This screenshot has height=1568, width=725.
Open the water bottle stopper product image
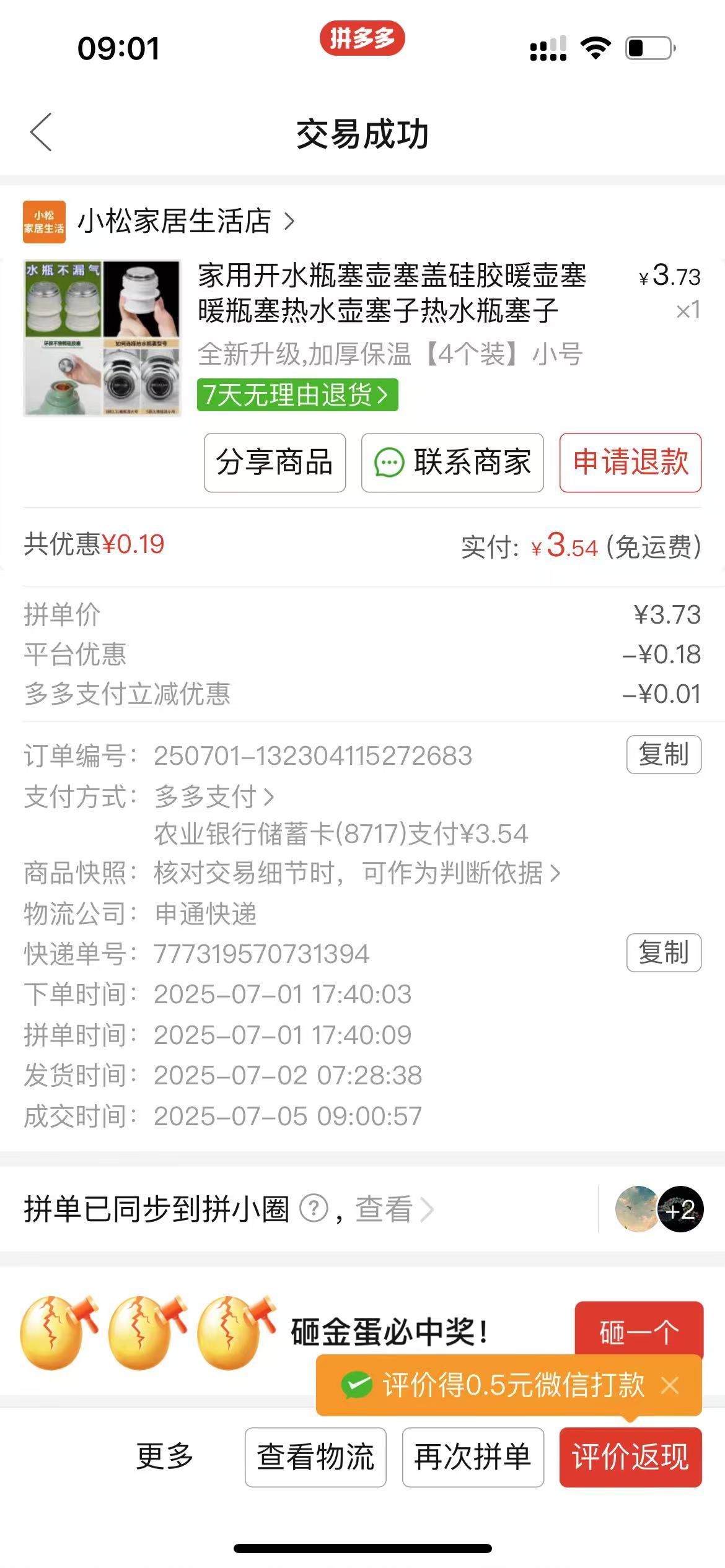pyautogui.click(x=102, y=338)
